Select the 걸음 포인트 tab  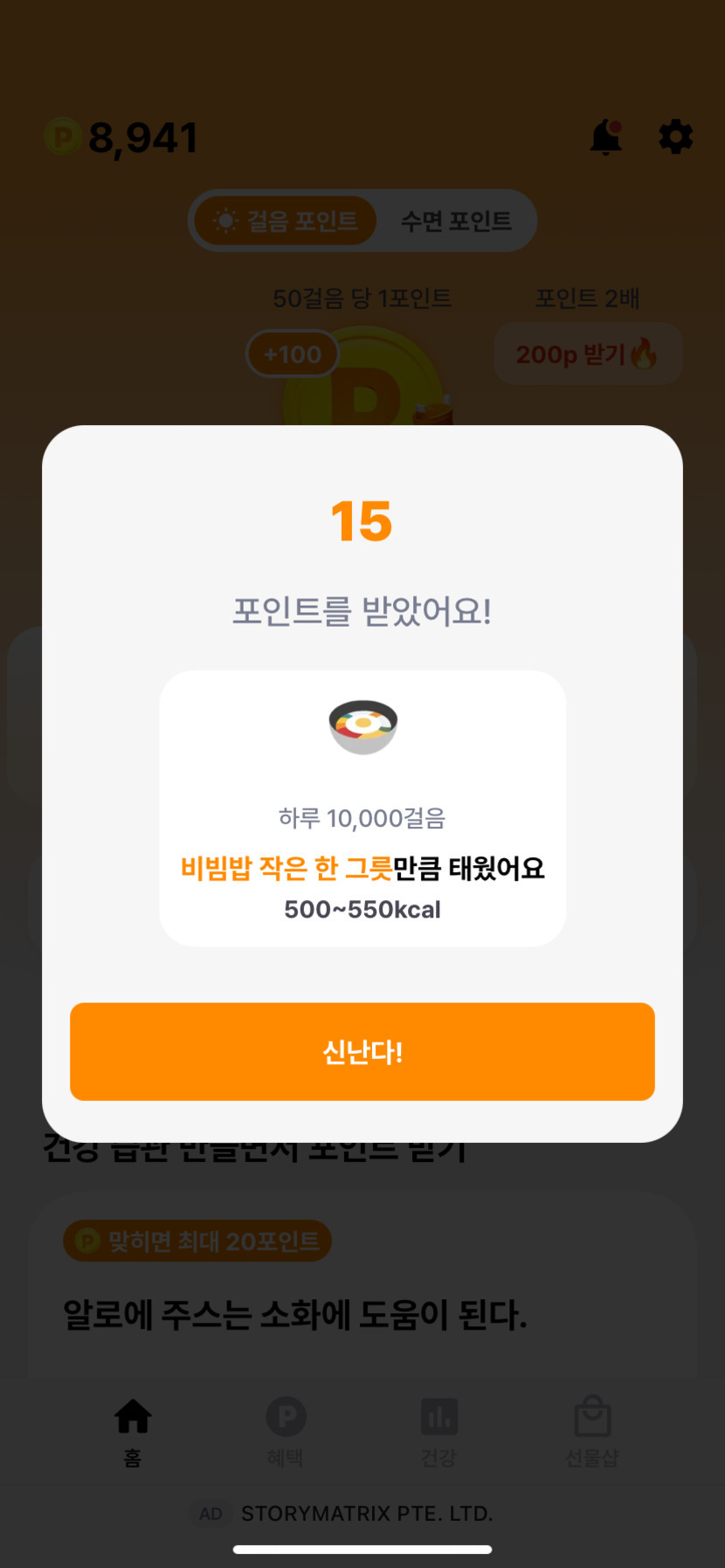(x=287, y=221)
